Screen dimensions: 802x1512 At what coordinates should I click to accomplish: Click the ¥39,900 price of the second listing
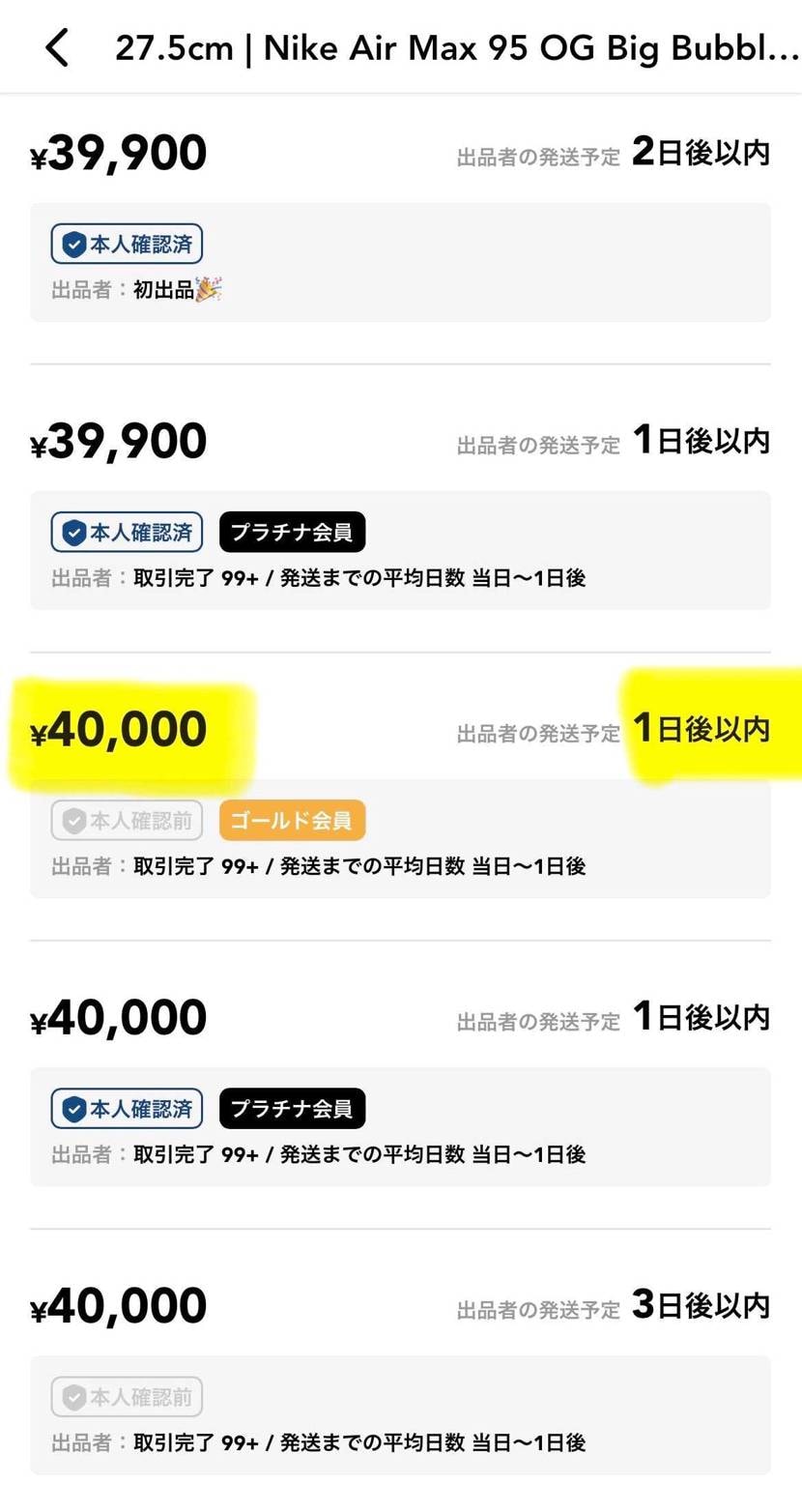coord(118,440)
